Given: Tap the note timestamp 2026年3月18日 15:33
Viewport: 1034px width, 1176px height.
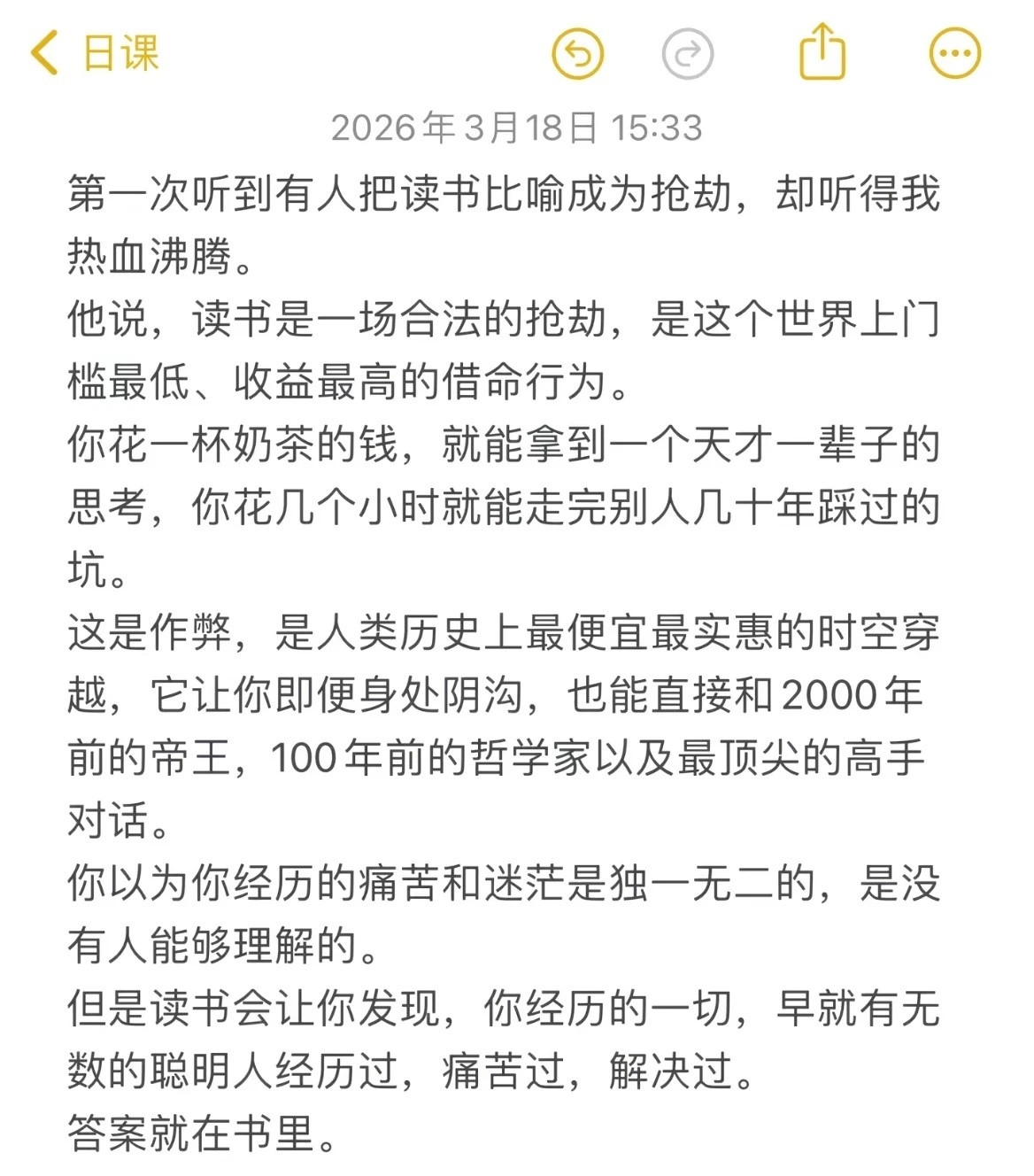Looking at the screenshot, I should click(517, 127).
